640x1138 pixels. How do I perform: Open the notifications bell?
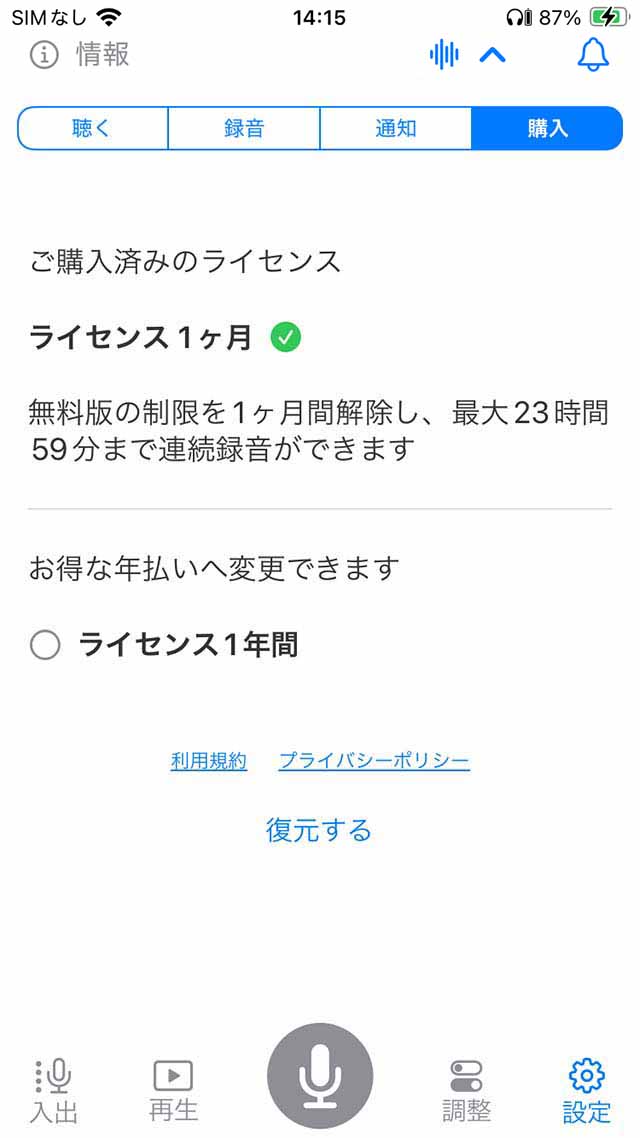[x=594, y=55]
